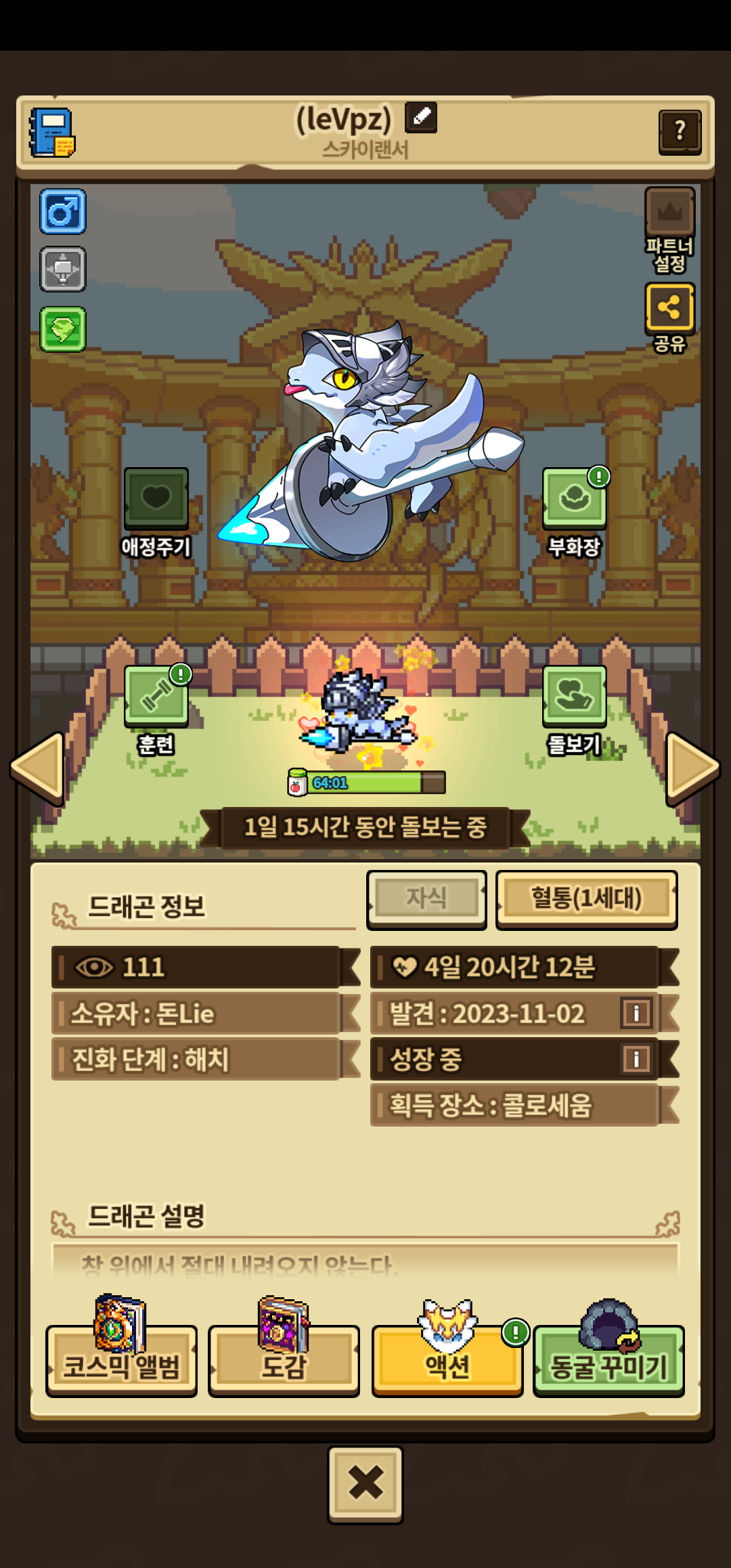Edit the dragon's name with the pencil
This screenshot has width=731, height=1568.
click(421, 117)
